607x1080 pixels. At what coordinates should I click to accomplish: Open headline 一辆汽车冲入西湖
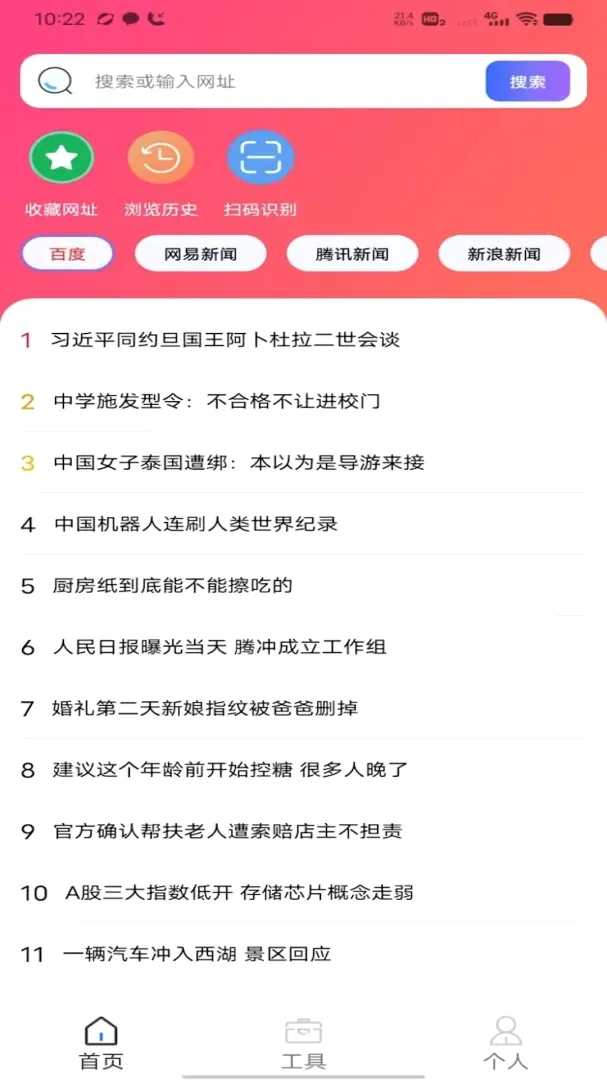(x=303, y=954)
